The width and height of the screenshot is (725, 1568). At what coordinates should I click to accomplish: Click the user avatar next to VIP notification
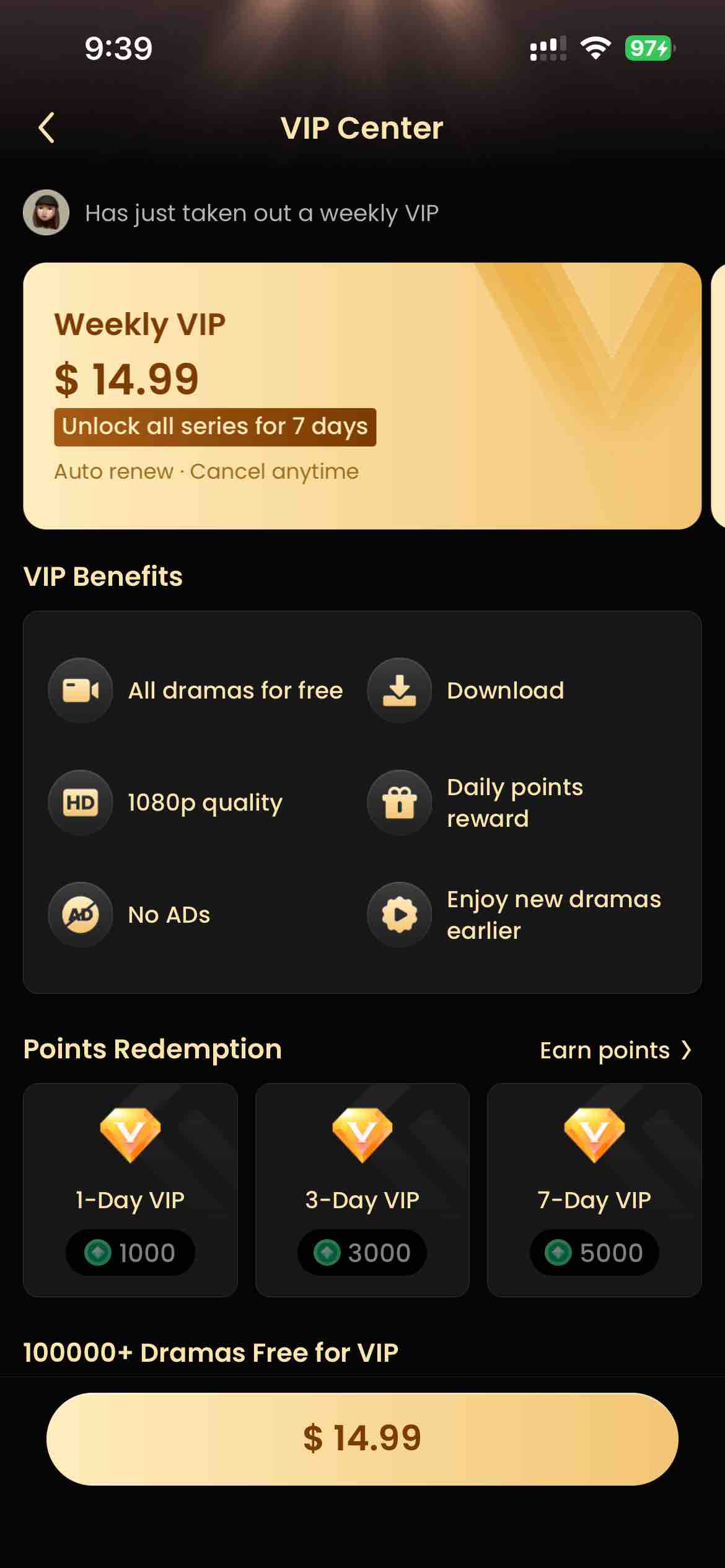(x=46, y=213)
